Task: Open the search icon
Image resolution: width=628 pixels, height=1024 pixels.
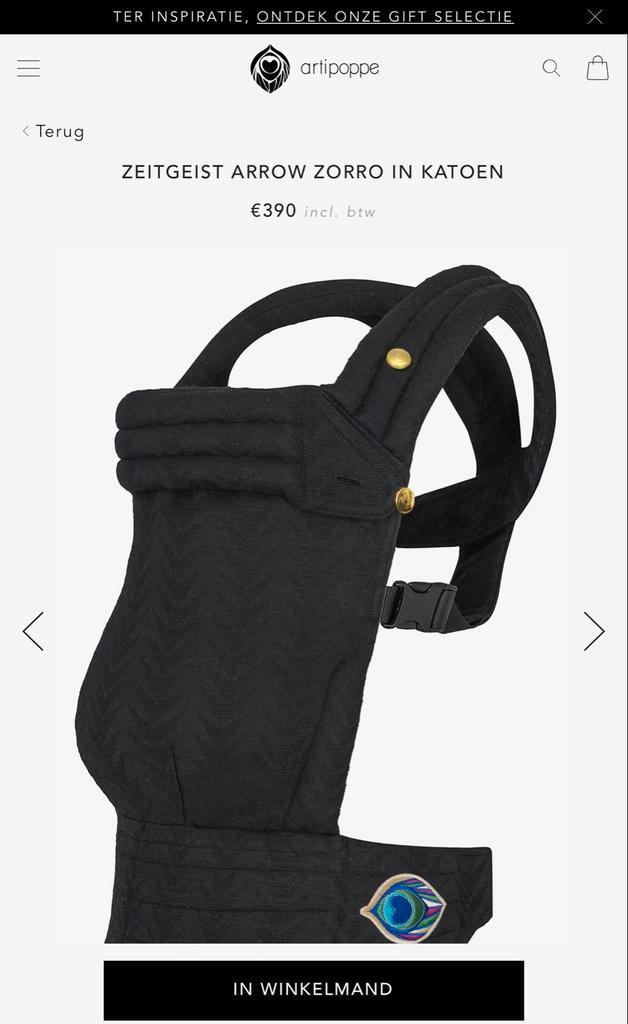Action: tap(551, 68)
